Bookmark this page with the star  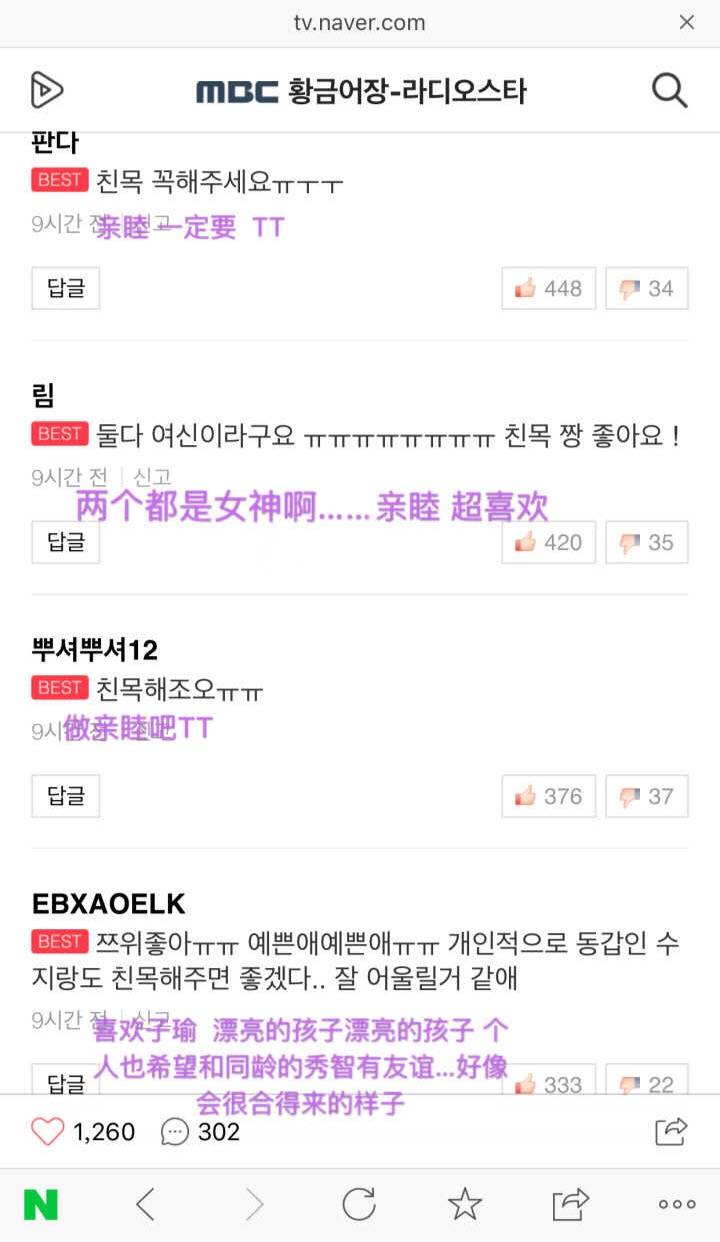tap(465, 1204)
